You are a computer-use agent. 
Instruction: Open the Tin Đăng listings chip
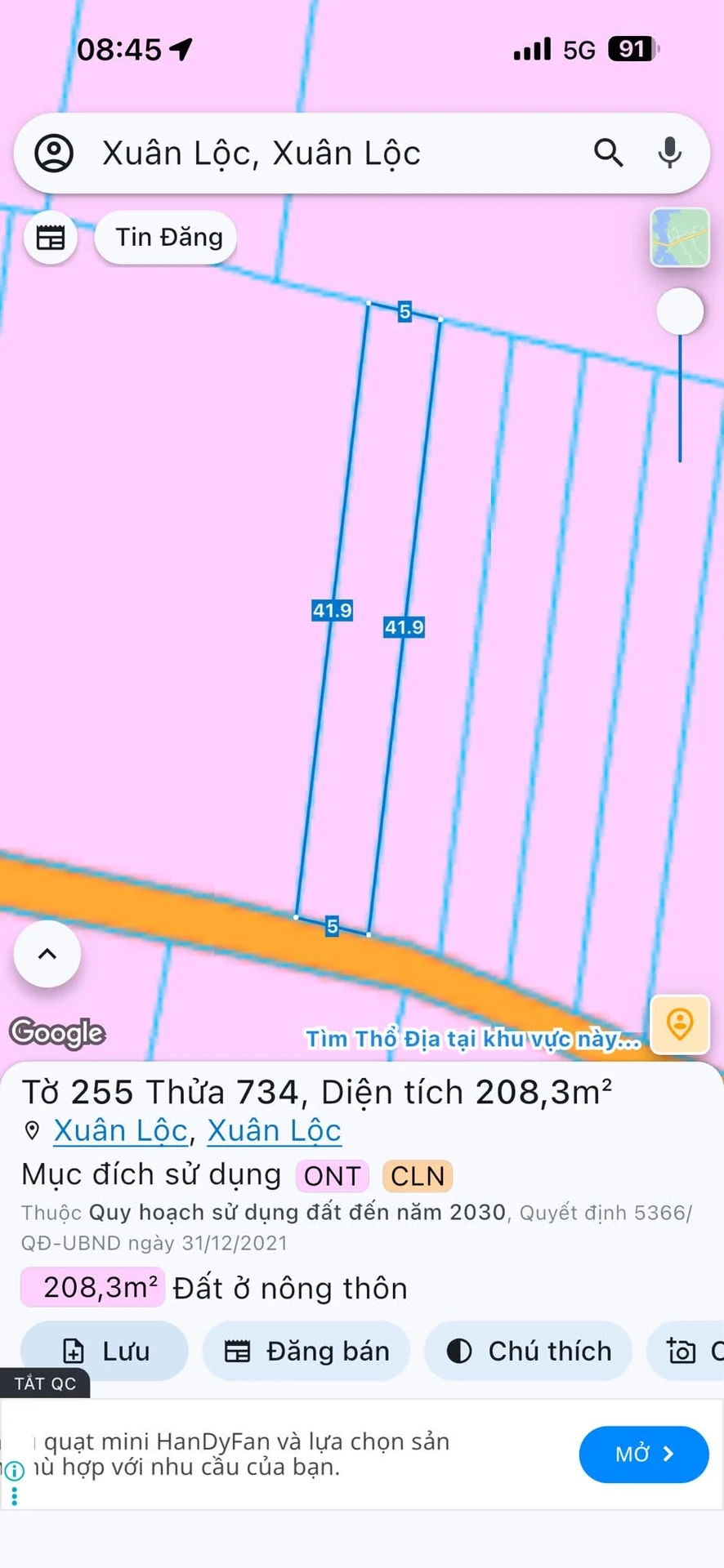tap(168, 238)
